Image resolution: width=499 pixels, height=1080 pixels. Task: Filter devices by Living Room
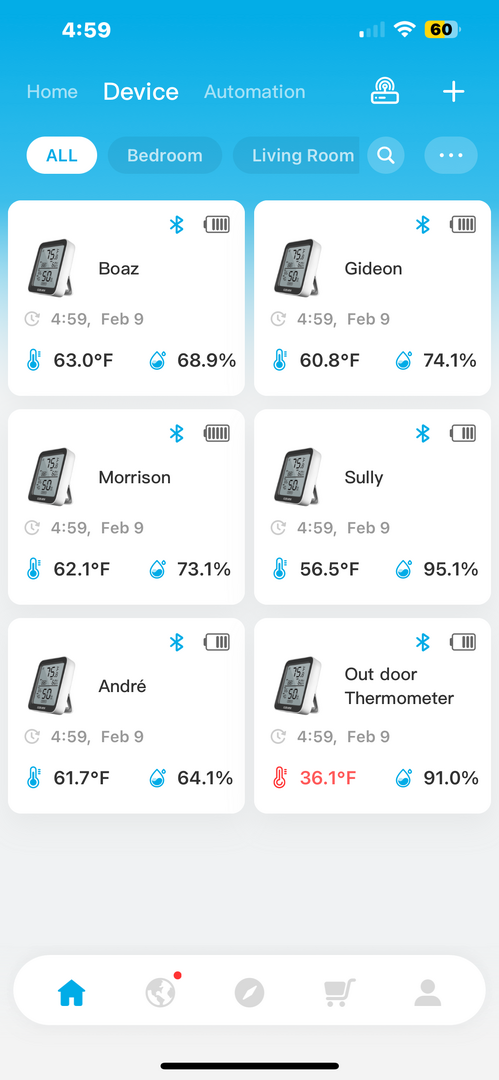(296, 155)
